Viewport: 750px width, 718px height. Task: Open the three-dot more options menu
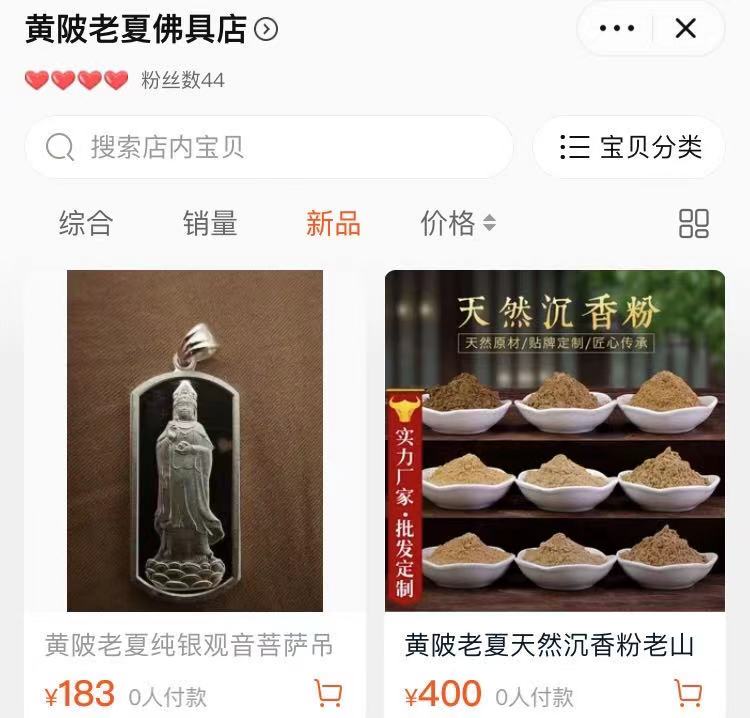tap(616, 29)
